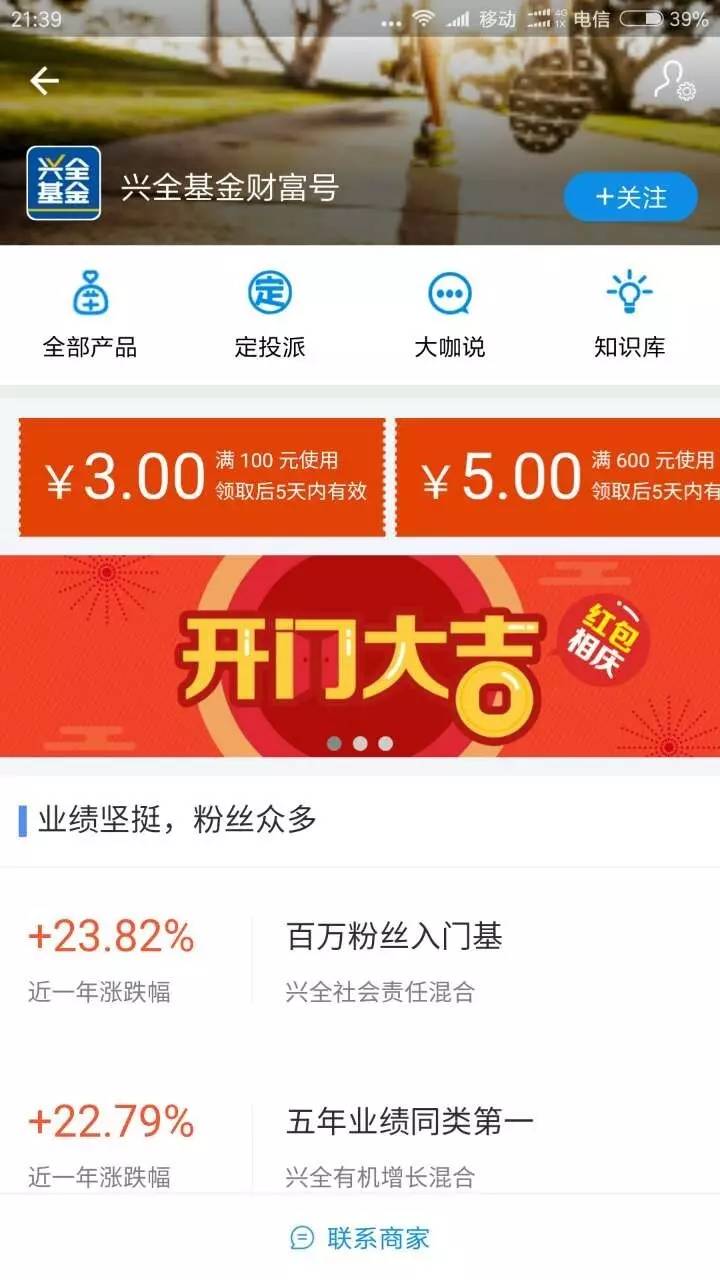The height and width of the screenshot is (1280, 720).
Task: Open the 开门大吉 red packet banner
Action: [x=360, y=656]
